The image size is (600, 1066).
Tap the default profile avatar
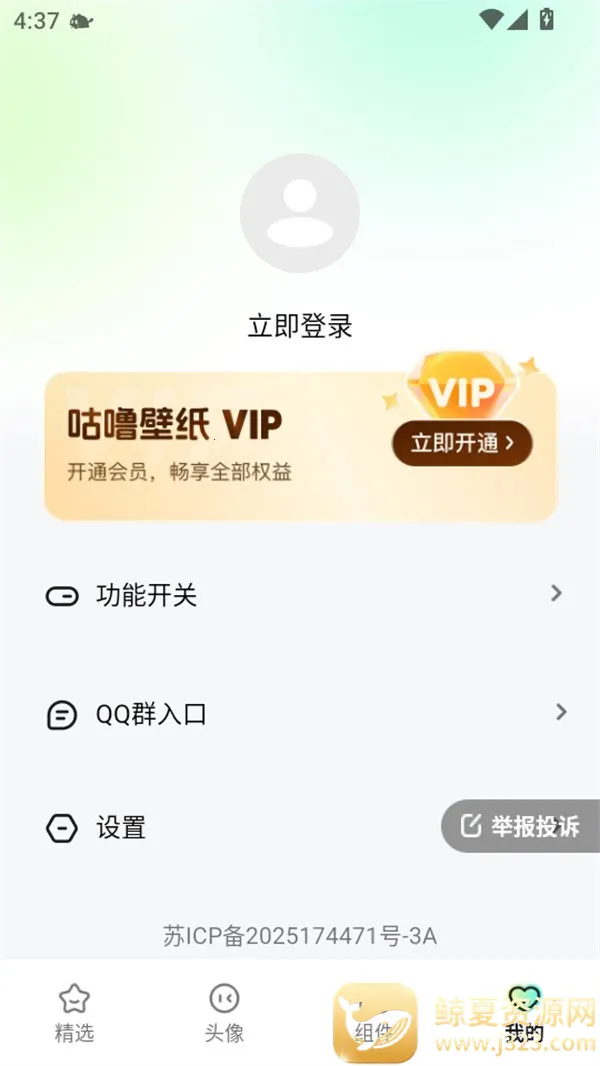[300, 213]
